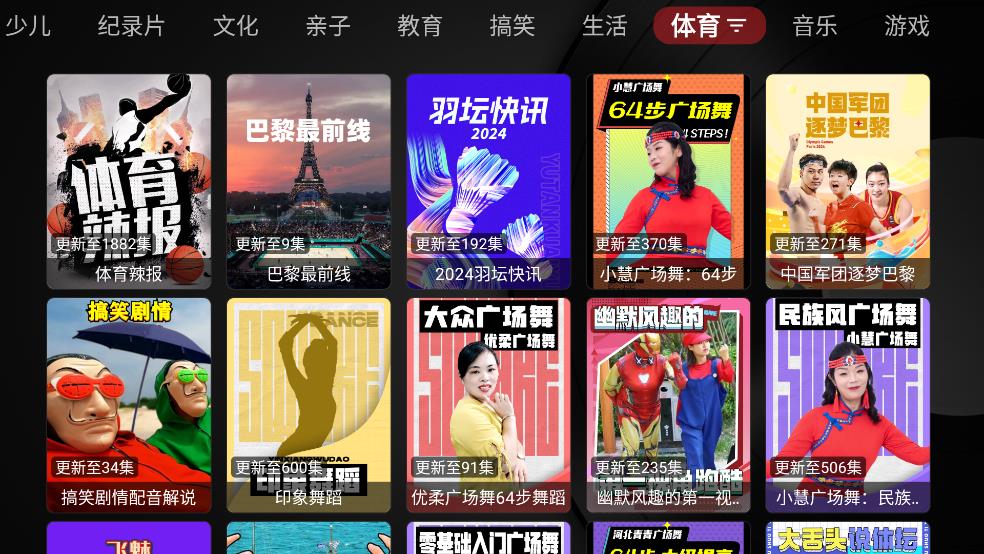
Task: Select the 小慧广场舞：64步 card
Action: pos(668,181)
